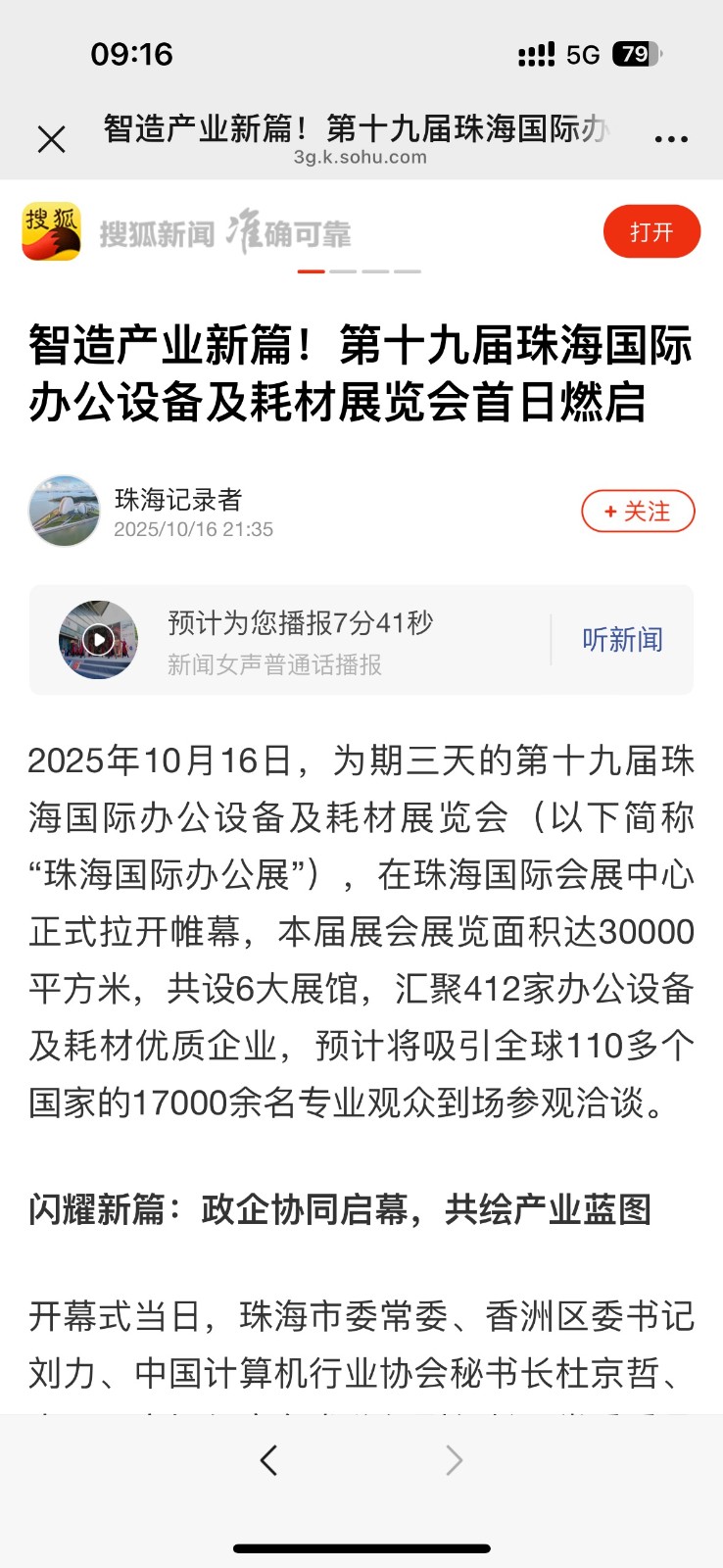Play the news audio broadcast
723x1568 pixels.
coord(98,640)
